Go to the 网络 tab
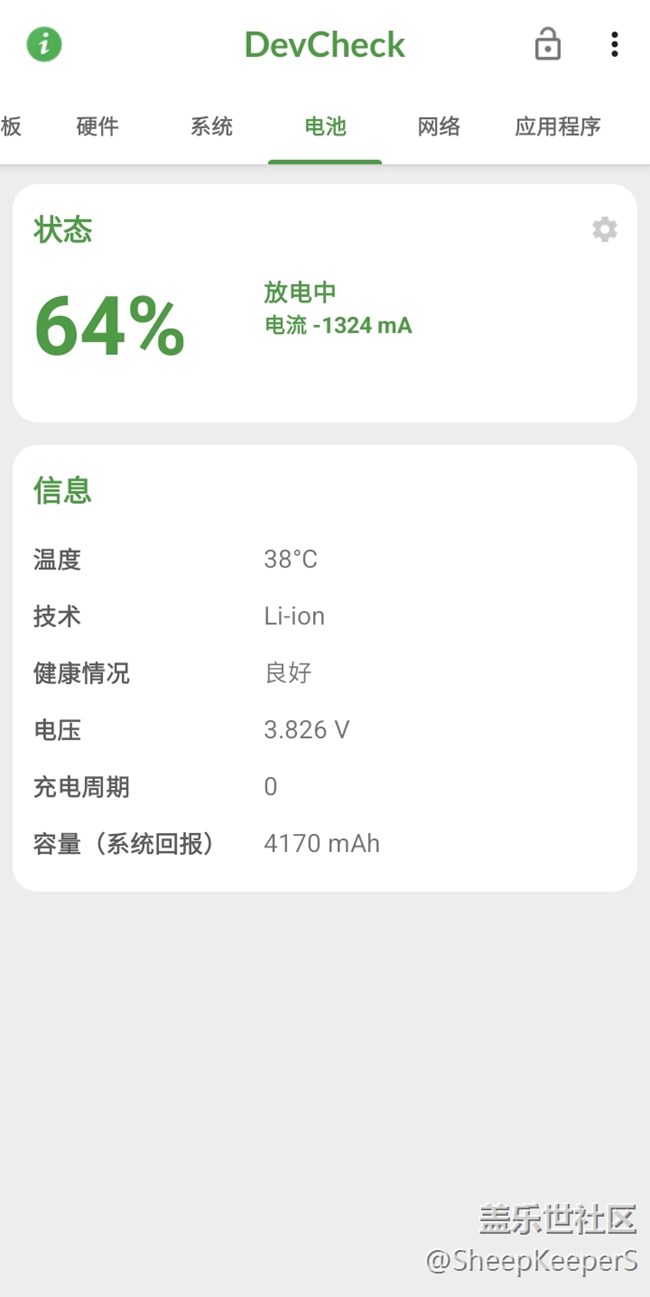 point(439,127)
